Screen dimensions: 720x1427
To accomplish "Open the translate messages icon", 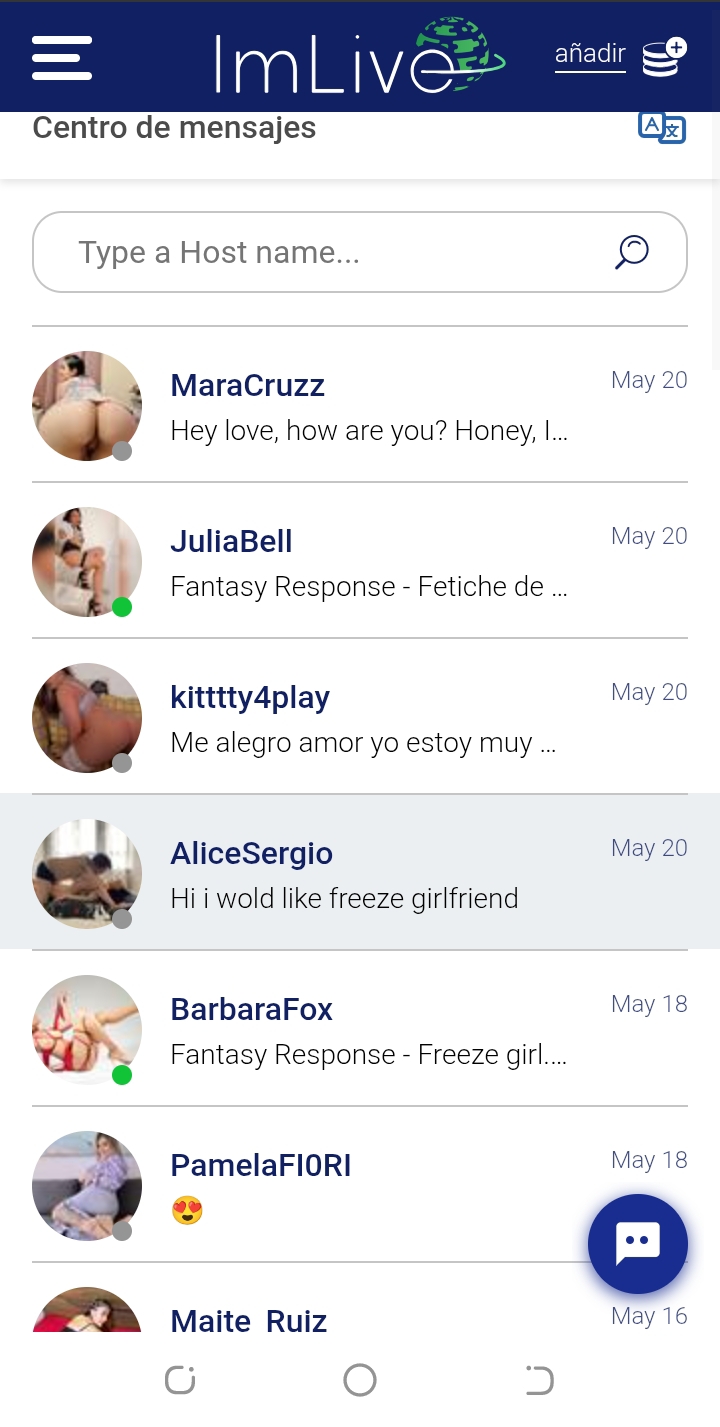I will coord(661,128).
